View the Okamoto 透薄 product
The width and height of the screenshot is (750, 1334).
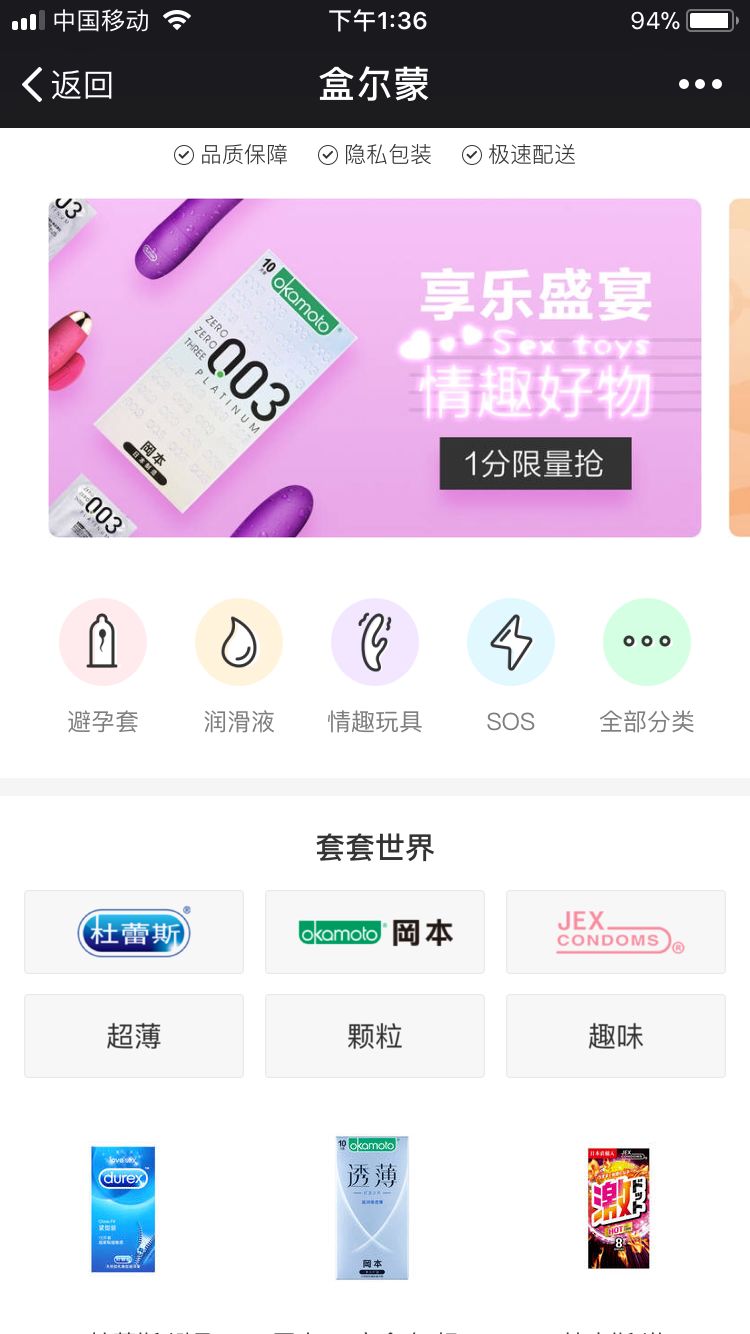tap(372, 1207)
